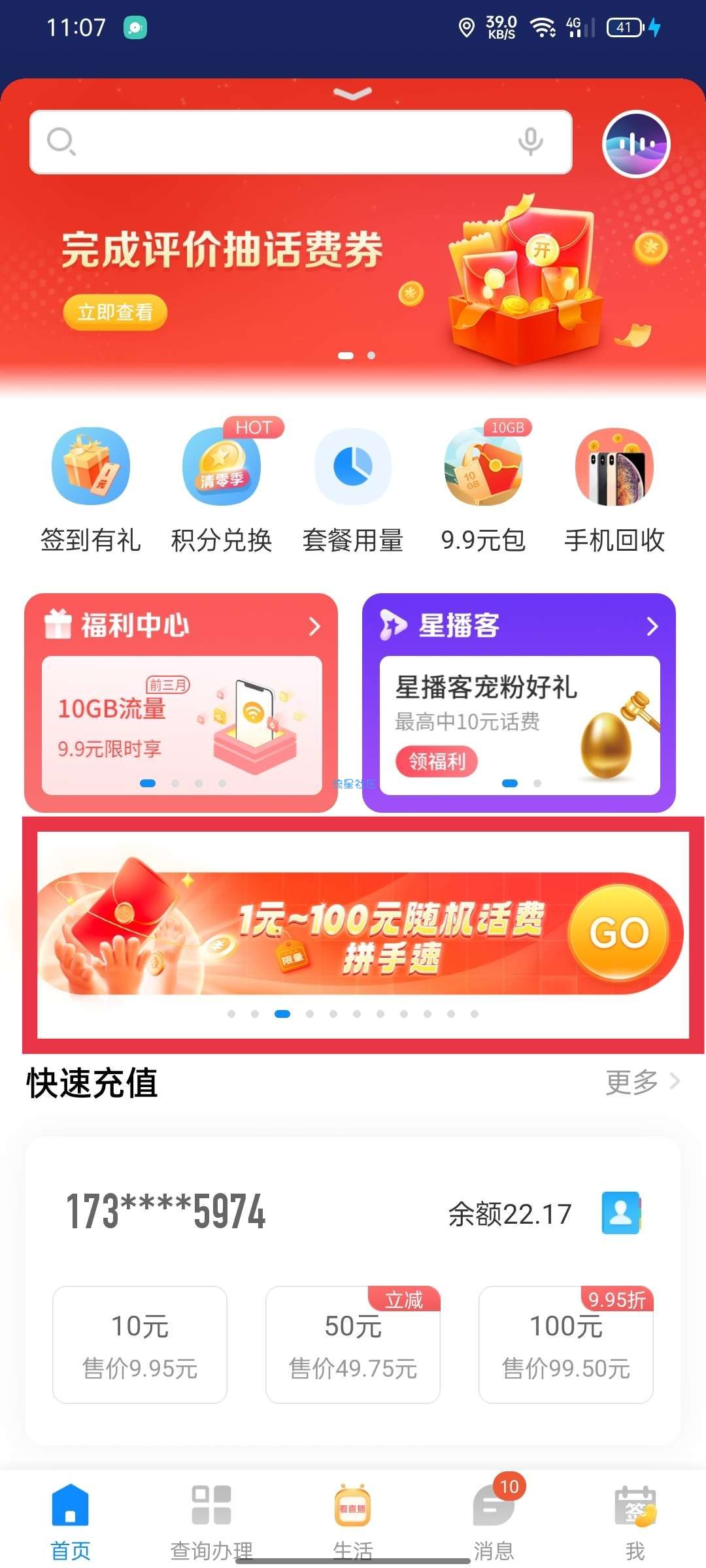The height and width of the screenshot is (1568, 706).
Task: Tap the search box at the top
Action: point(281,142)
